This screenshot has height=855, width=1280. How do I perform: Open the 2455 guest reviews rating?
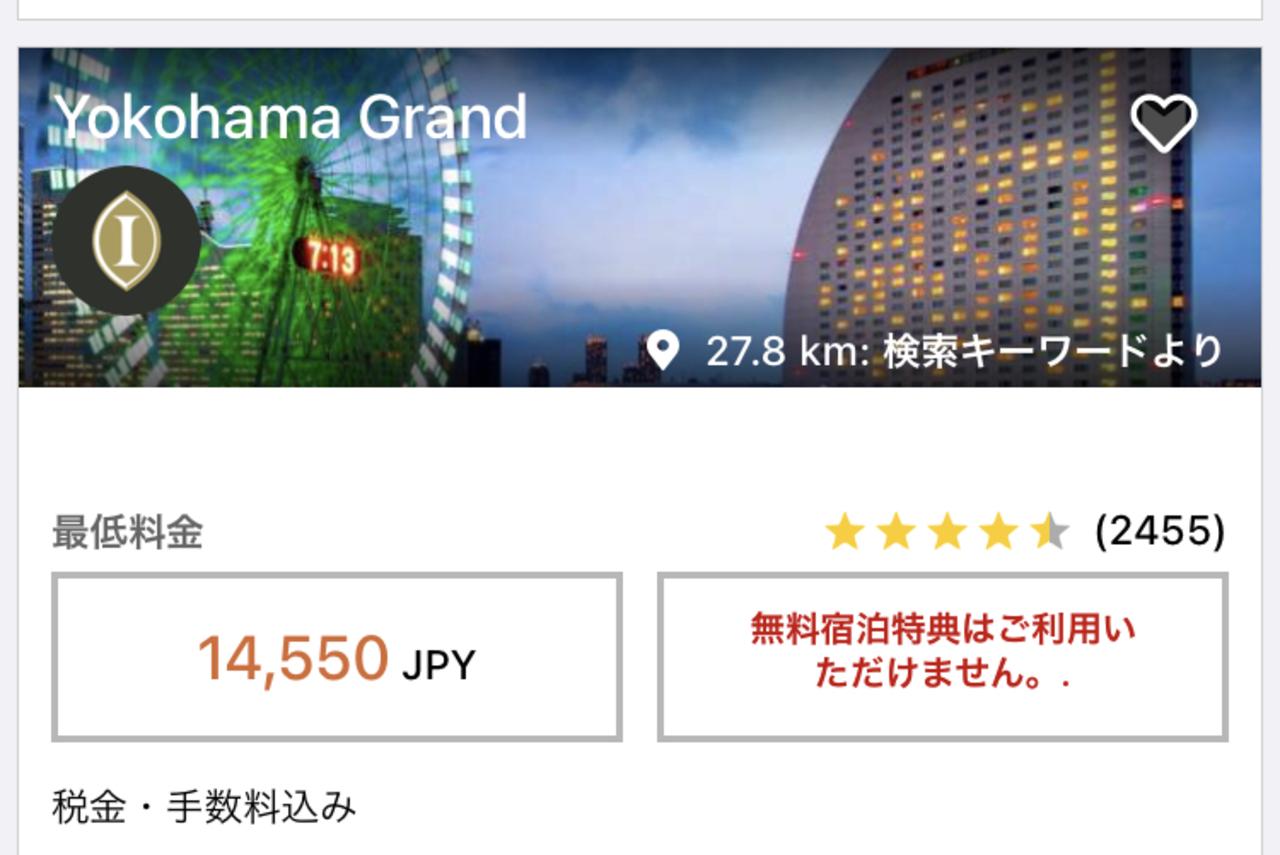point(1024,532)
